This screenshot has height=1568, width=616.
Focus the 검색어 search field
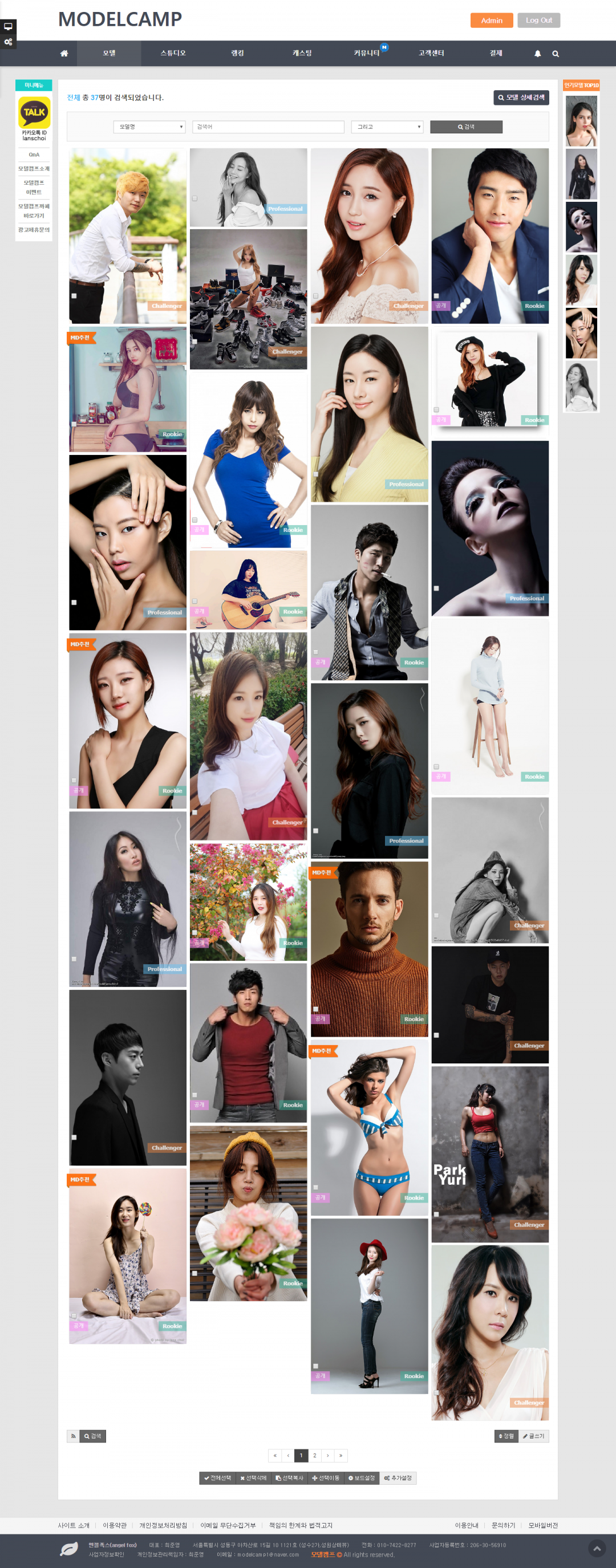268,127
